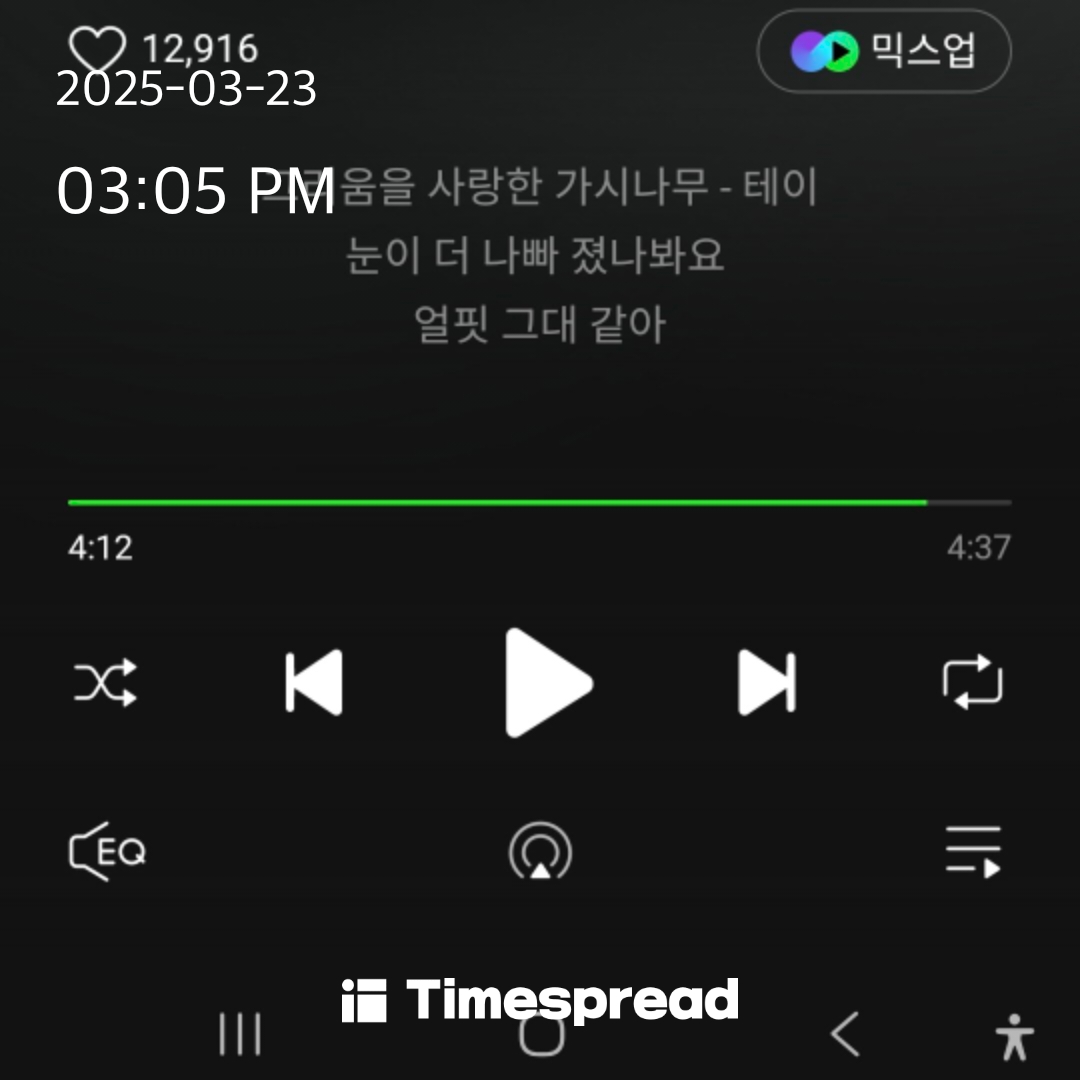Open the EQ sound settings

[107, 853]
